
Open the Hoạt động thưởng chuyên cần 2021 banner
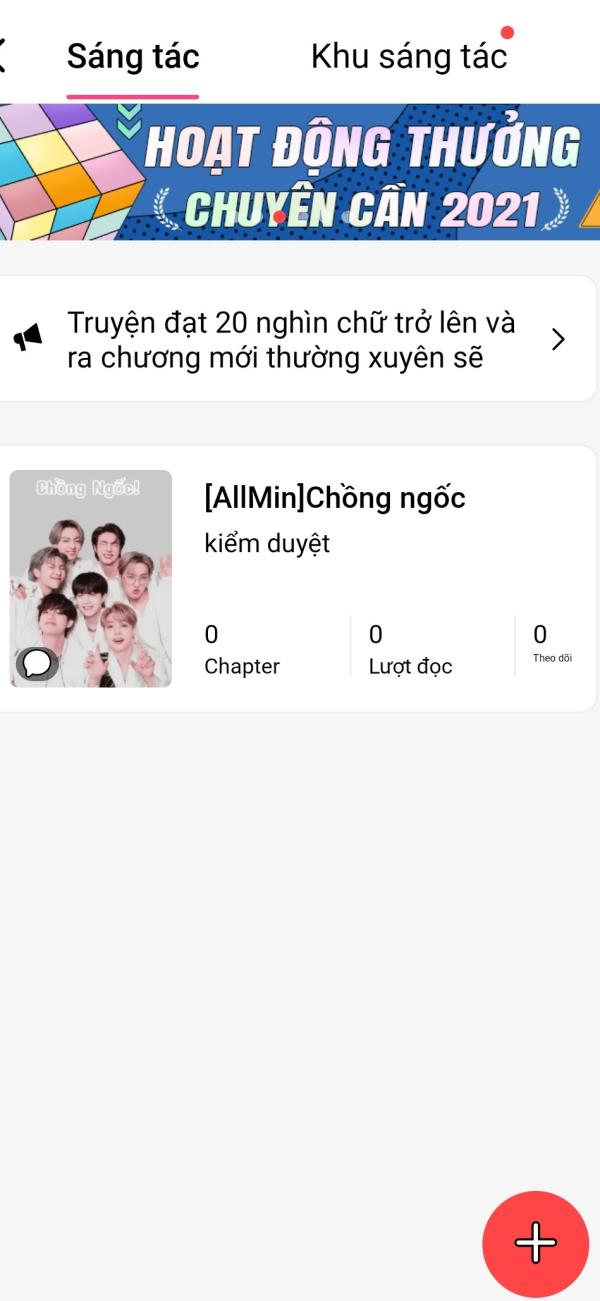[300, 172]
